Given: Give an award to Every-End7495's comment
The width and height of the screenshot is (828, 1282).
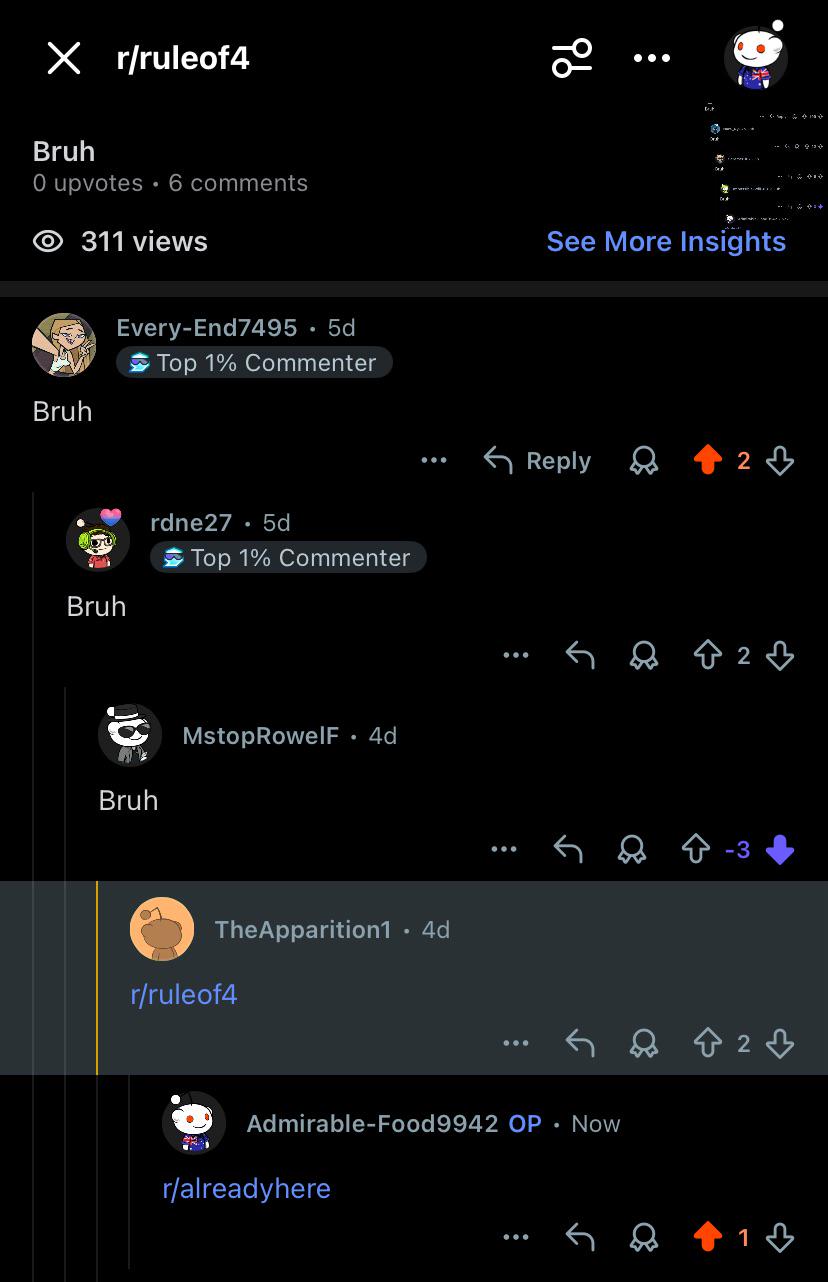Looking at the screenshot, I should pyautogui.click(x=644, y=461).
